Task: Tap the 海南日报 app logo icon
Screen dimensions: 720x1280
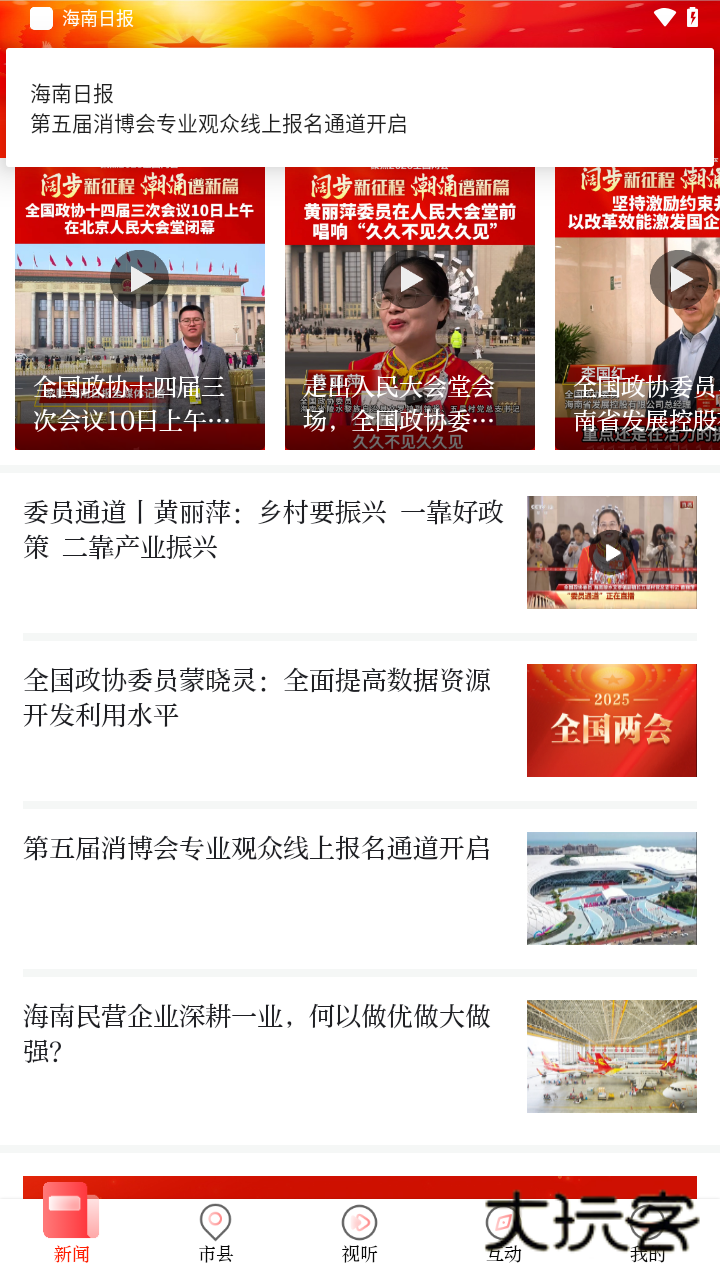Action: (x=40, y=18)
